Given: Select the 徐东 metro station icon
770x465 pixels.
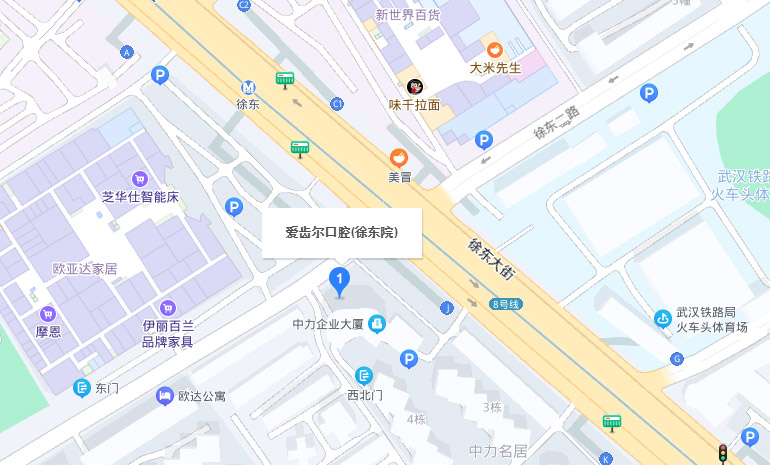Looking at the screenshot, I should [x=247, y=87].
